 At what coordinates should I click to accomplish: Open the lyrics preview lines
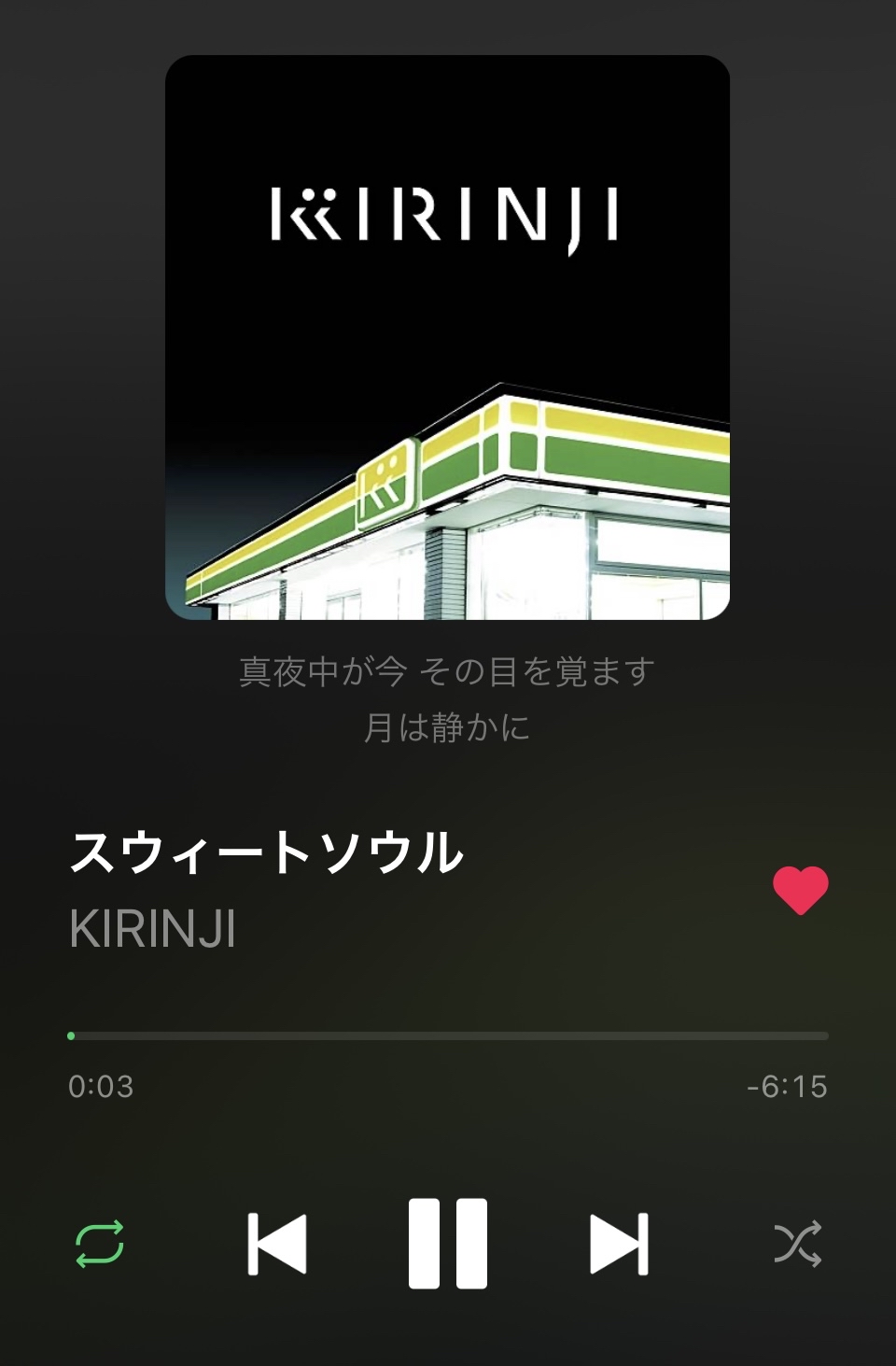[x=447, y=698]
